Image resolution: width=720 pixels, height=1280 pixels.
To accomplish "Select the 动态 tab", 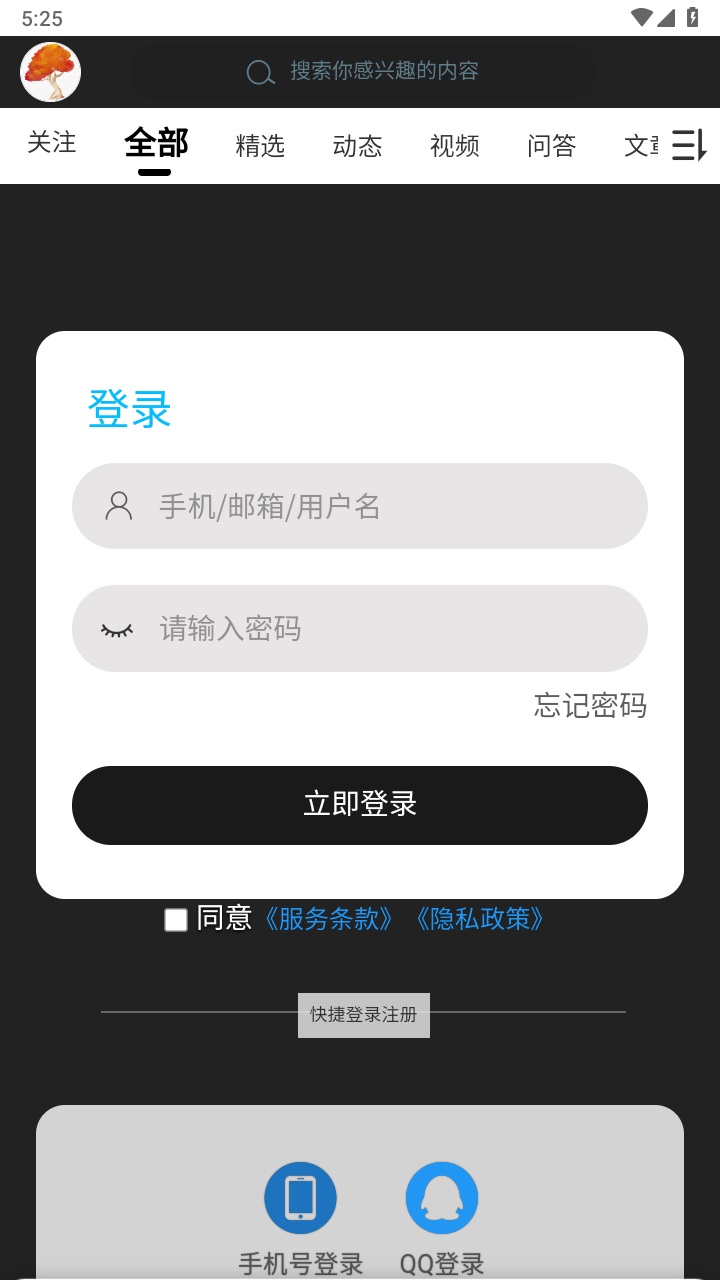I will pyautogui.click(x=357, y=146).
